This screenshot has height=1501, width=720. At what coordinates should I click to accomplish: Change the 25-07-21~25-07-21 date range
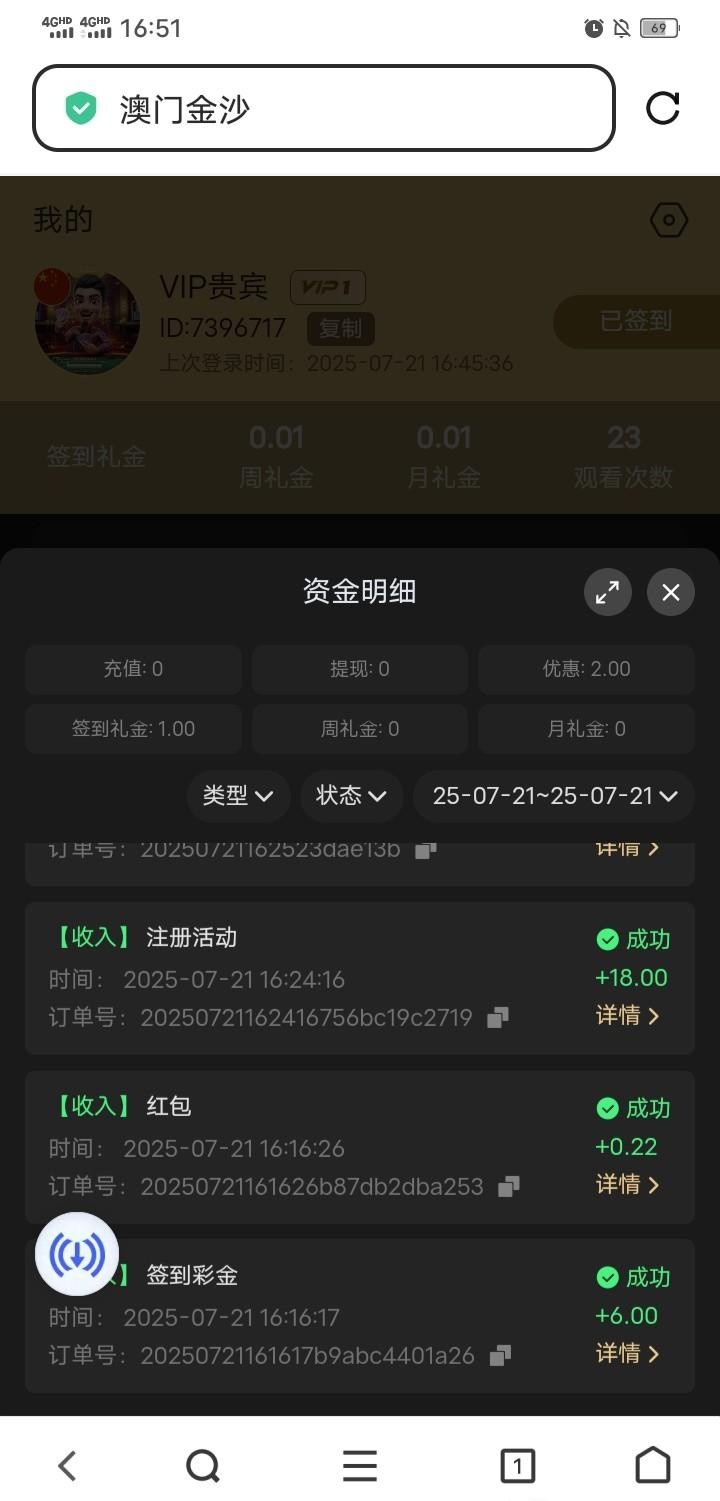pyautogui.click(x=554, y=796)
